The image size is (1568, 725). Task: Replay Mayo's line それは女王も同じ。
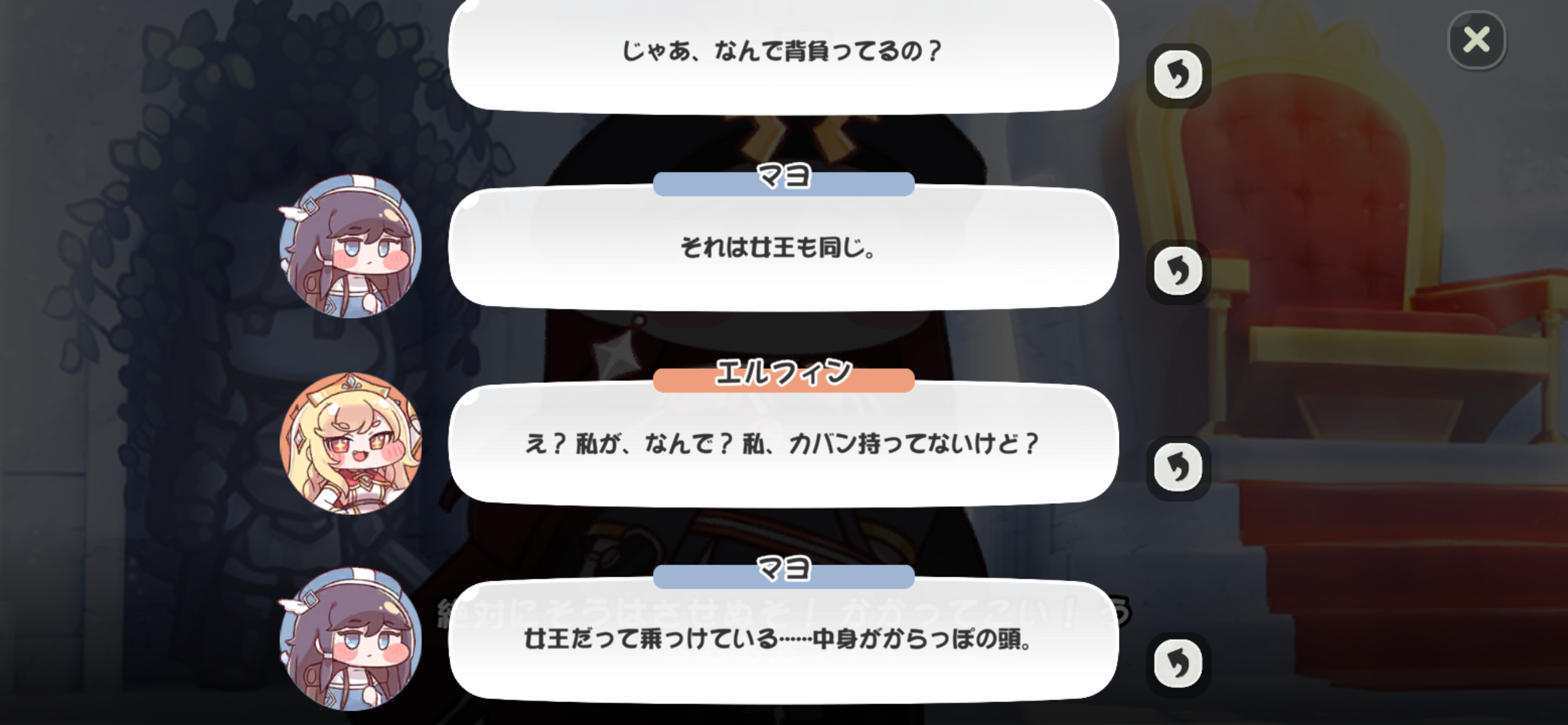click(x=1178, y=271)
